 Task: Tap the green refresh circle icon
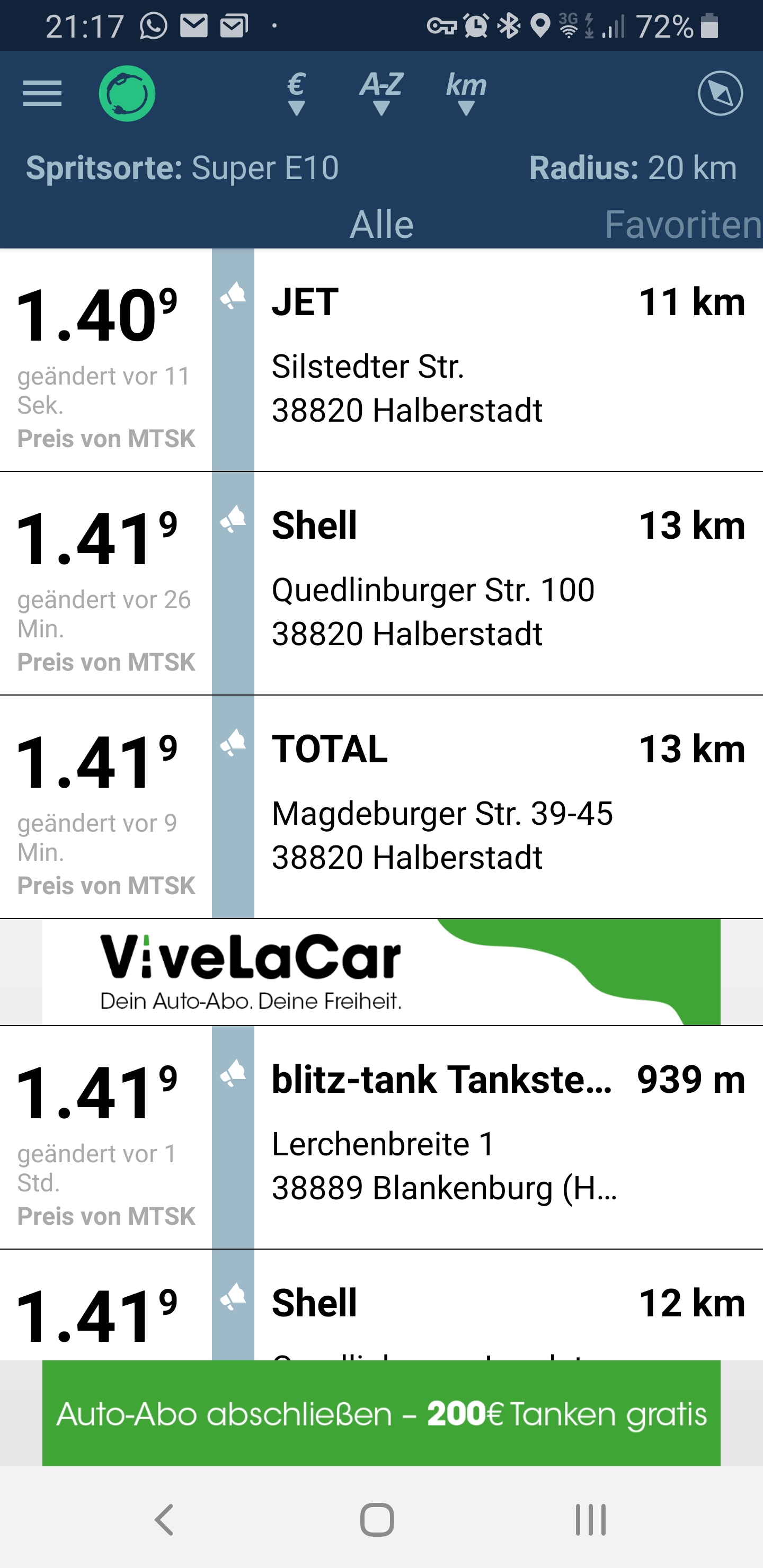(127, 94)
